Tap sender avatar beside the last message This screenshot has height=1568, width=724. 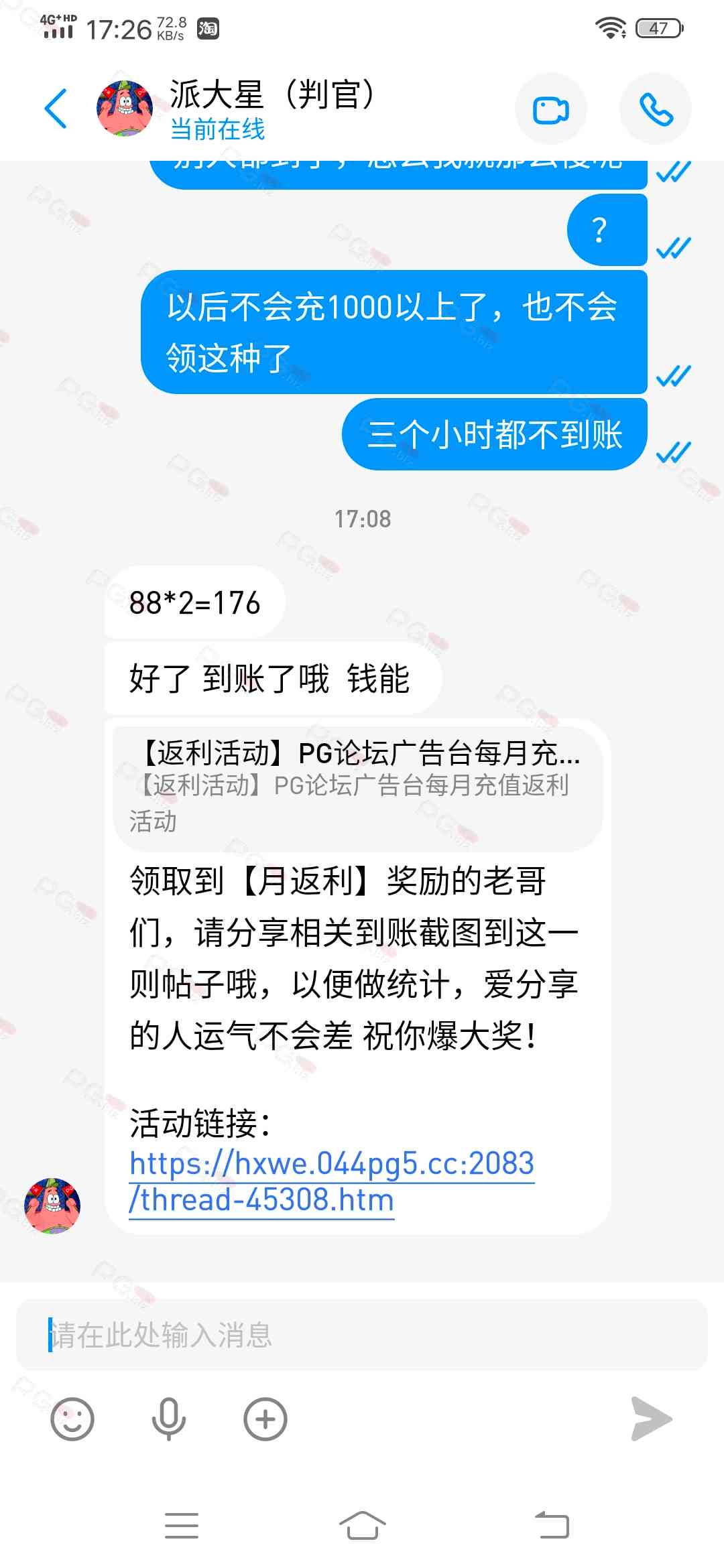[x=52, y=1205]
